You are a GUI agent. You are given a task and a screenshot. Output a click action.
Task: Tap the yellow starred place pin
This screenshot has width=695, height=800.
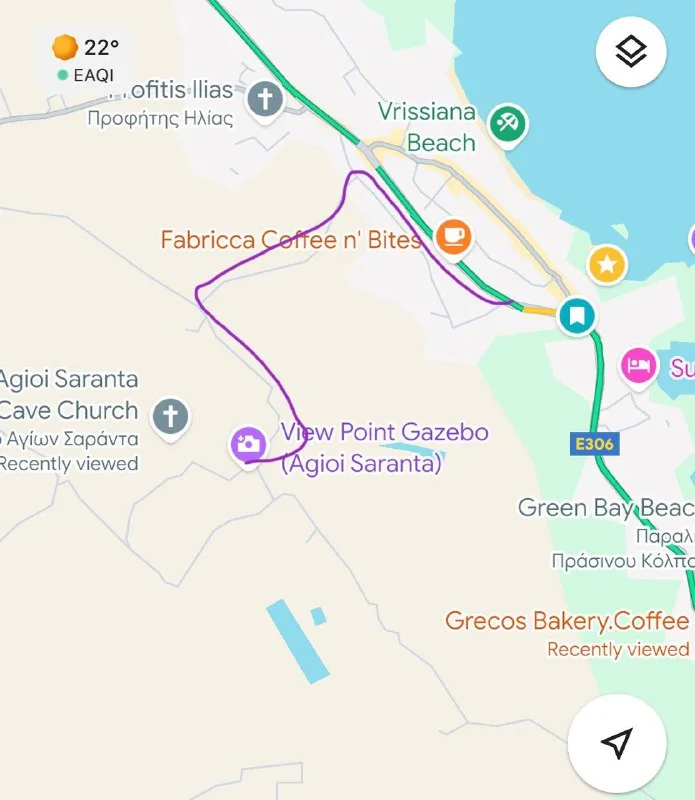[x=606, y=265]
